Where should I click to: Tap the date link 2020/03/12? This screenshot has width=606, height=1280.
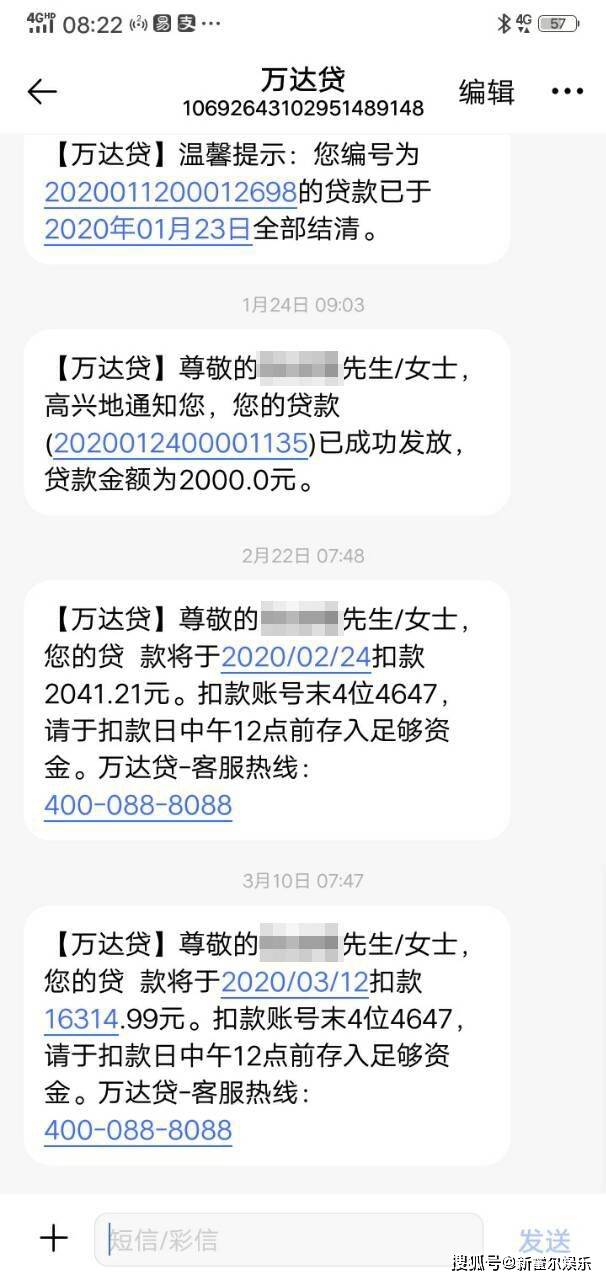pos(296,981)
